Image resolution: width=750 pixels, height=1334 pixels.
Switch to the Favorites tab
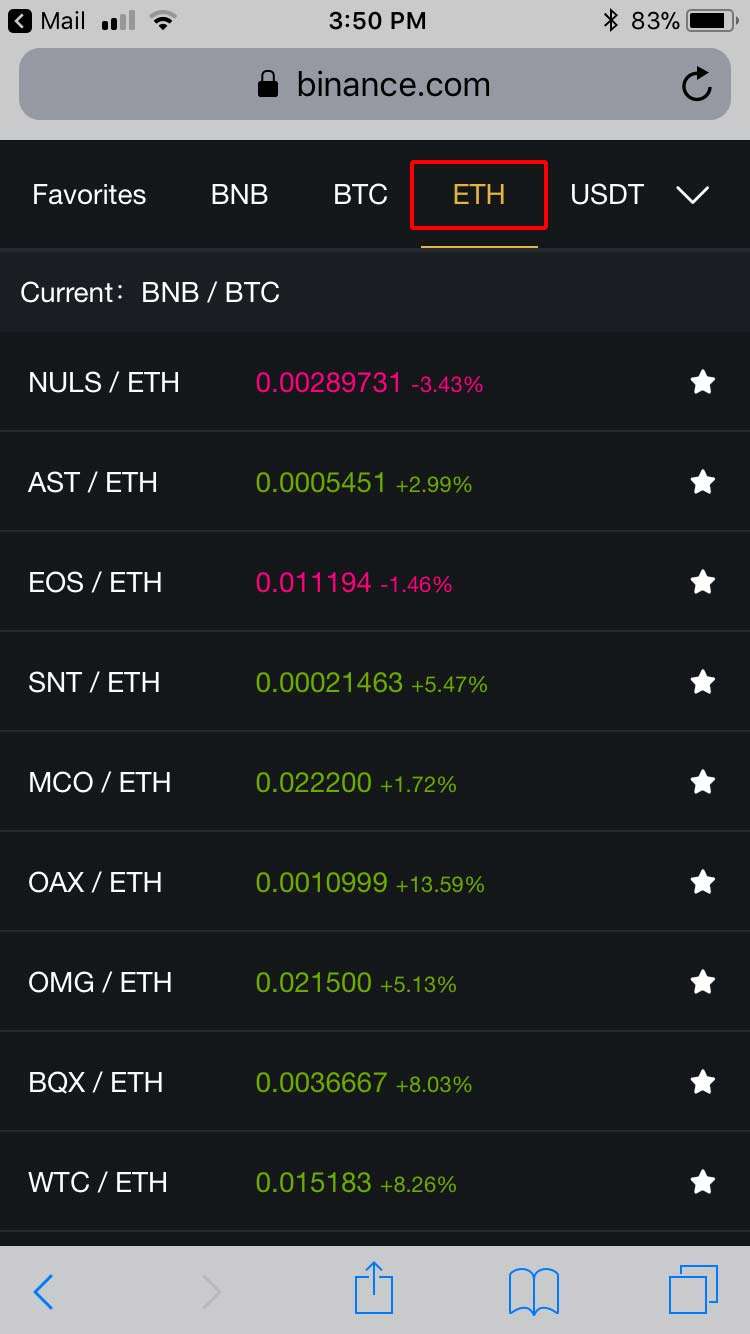[x=89, y=194]
